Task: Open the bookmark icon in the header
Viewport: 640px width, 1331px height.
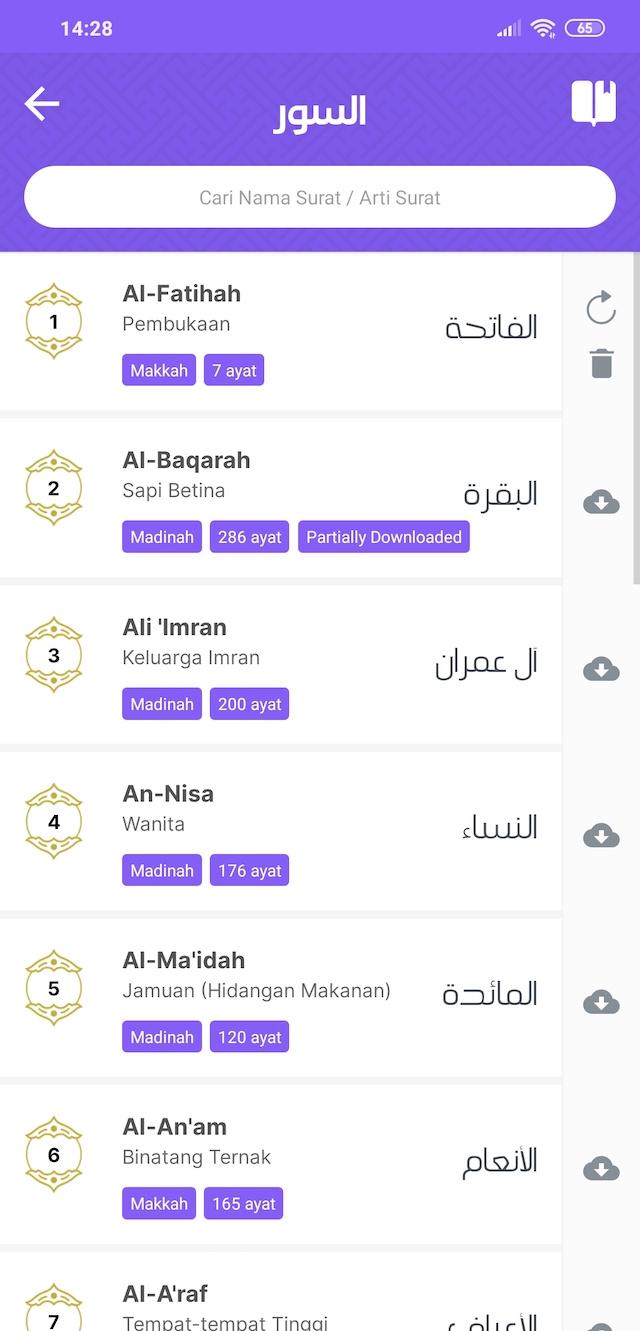Action: coord(593,103)
